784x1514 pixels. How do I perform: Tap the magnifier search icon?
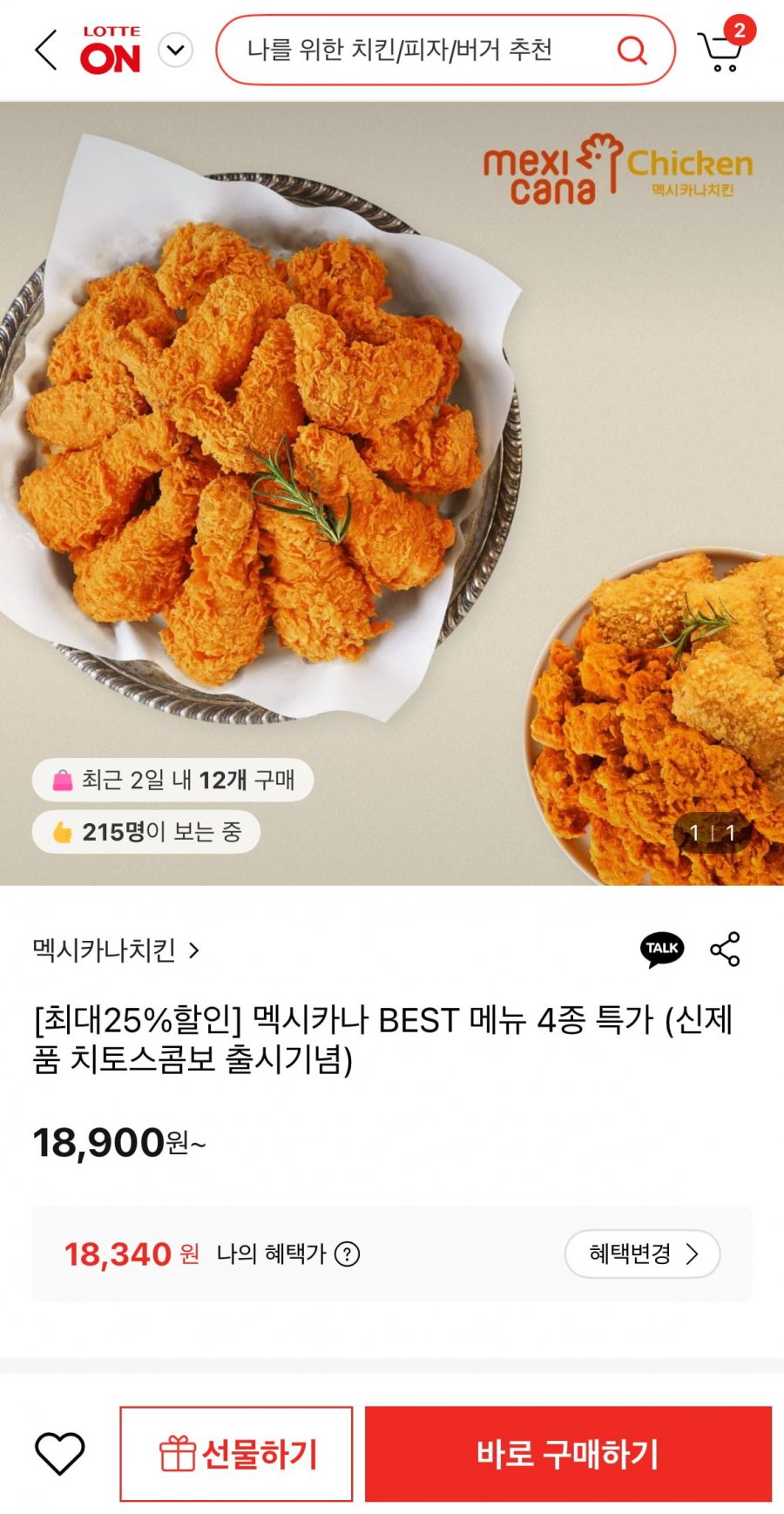[x=632, y=50]
